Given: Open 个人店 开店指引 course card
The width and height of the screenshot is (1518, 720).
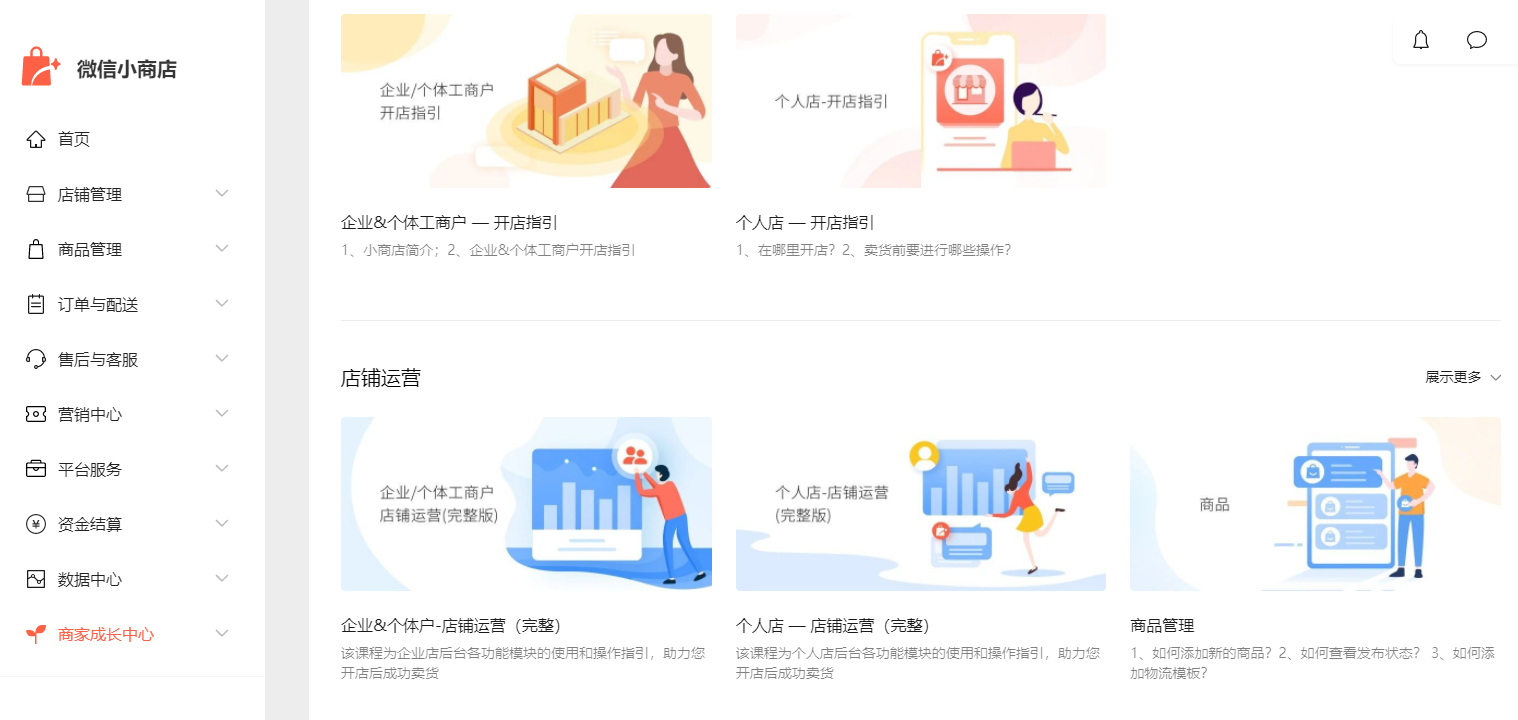Looking at the screenshot, I should (x=920, y=101).
